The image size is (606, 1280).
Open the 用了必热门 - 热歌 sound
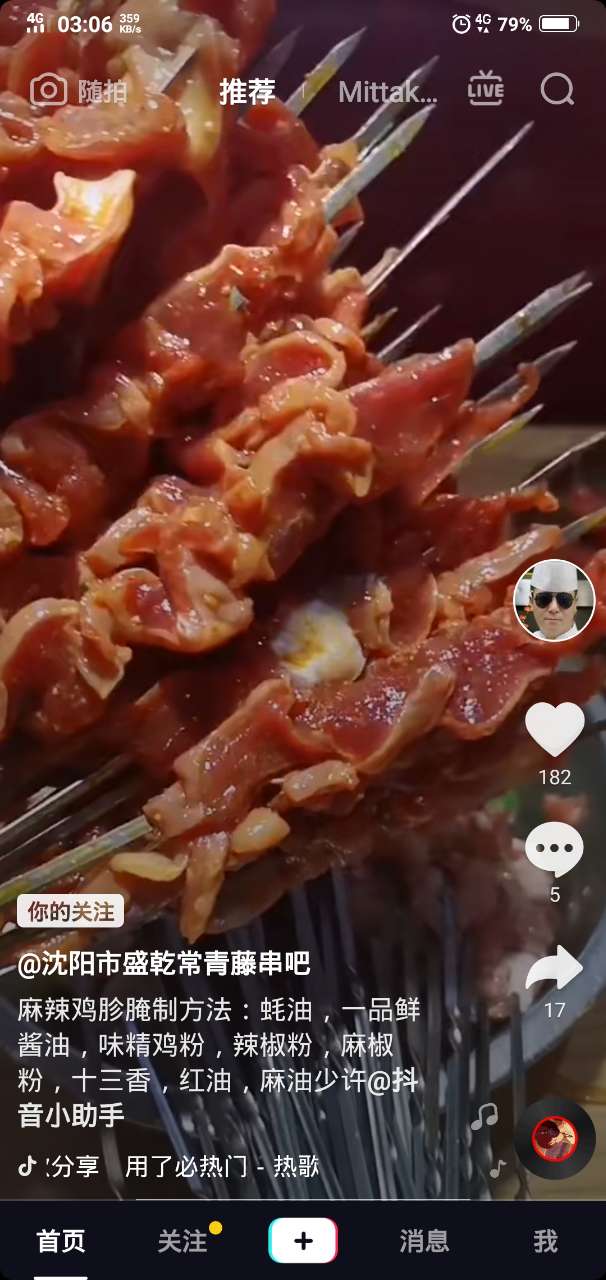pos(222,1165)
